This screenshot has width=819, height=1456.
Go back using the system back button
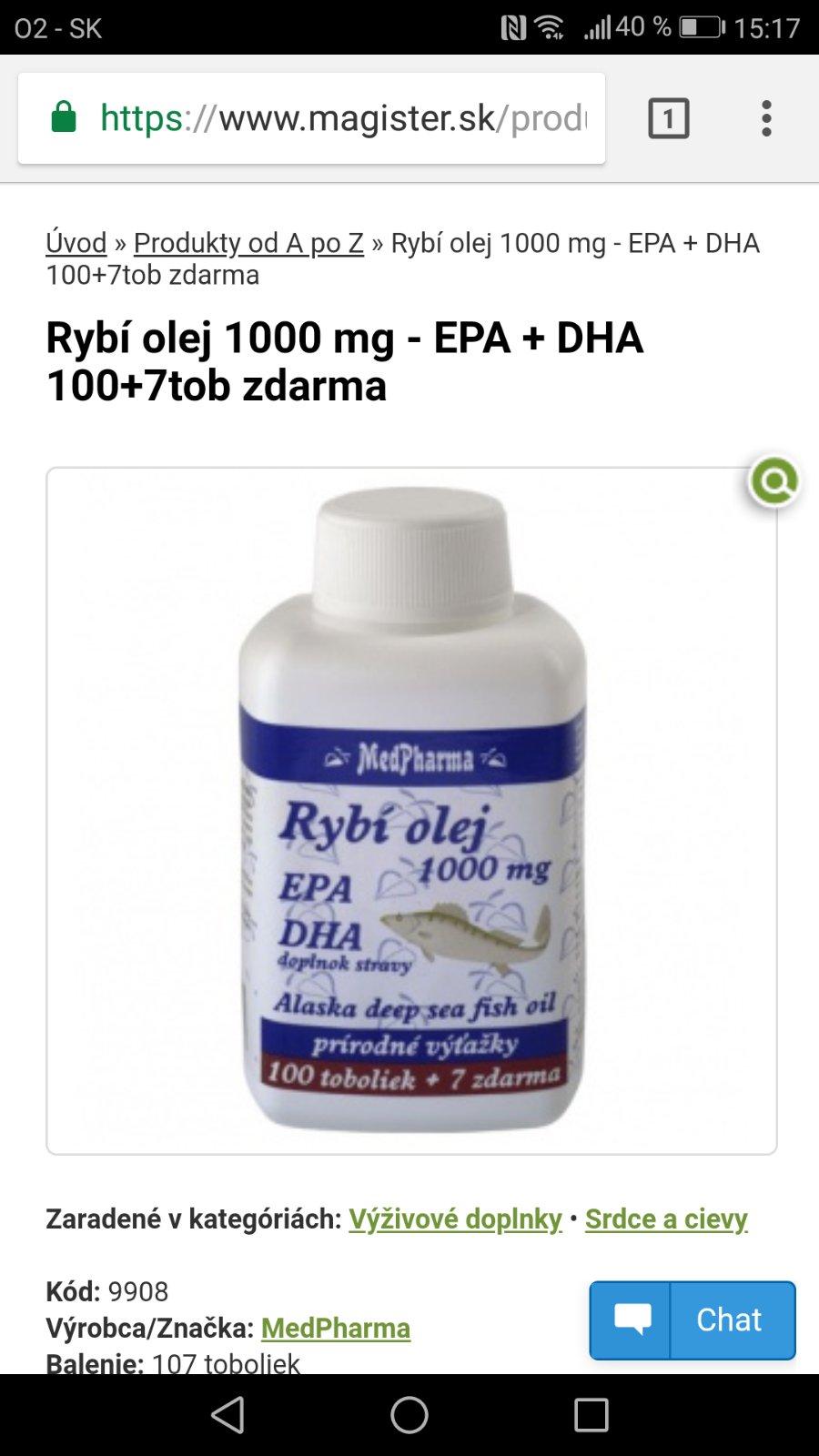point(227,1415)
